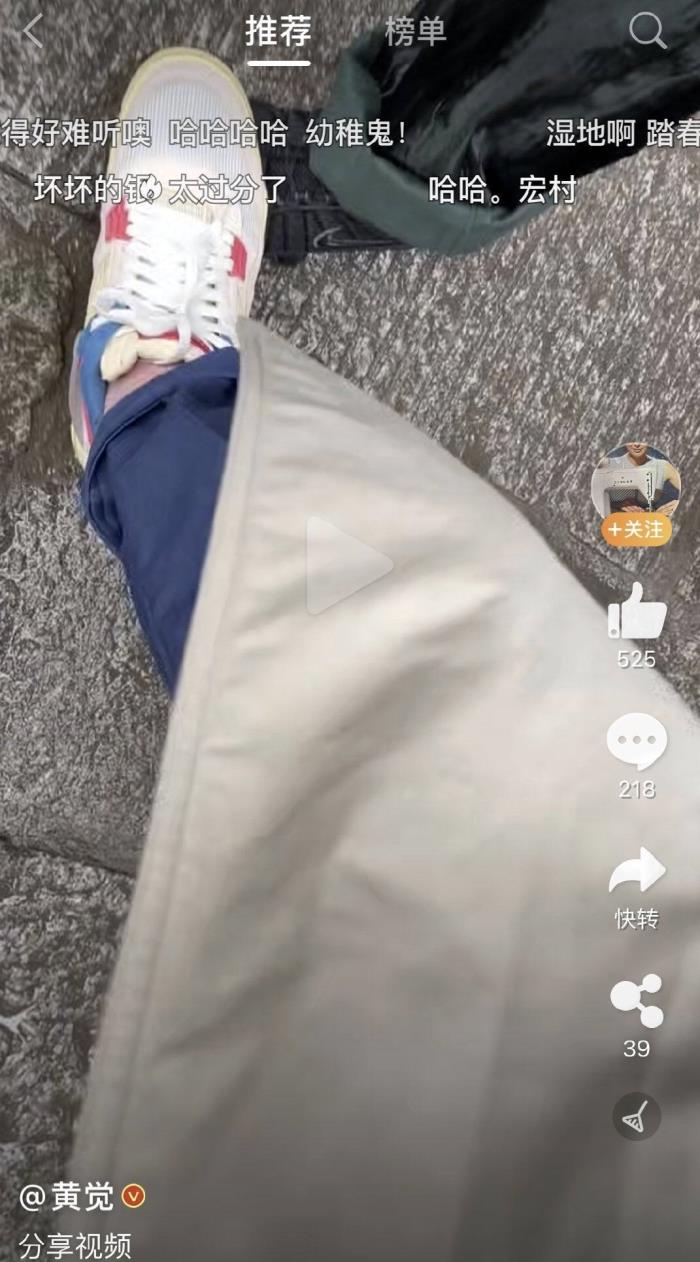Open the profile of @黄觉
This screenshot has height=1262, width=700.
(x=68, y=1196)
